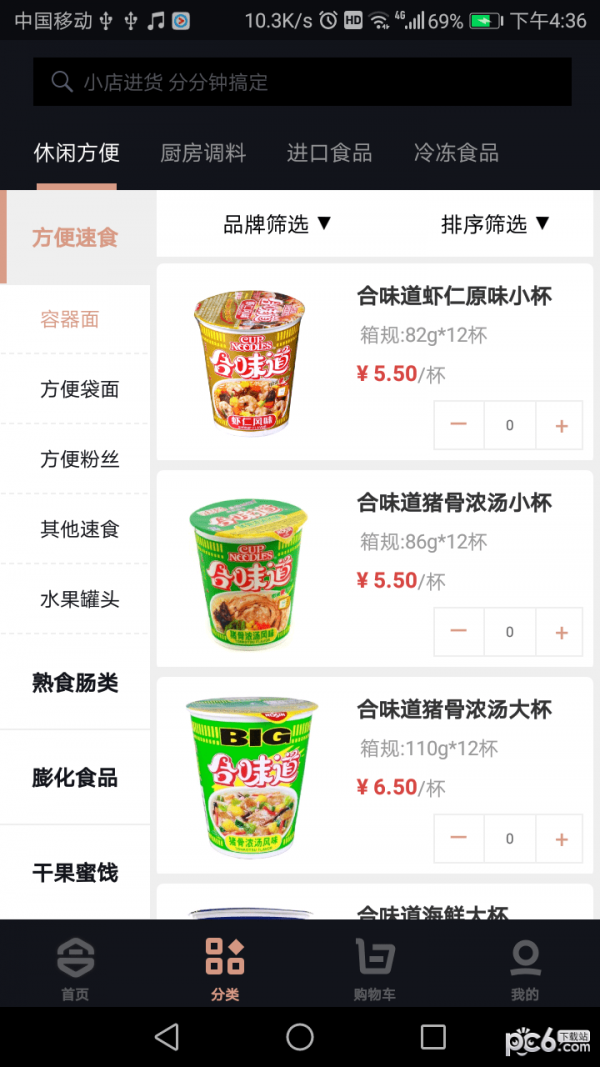Go to the 首页 tab
Viewport: 600px width, 1067px height.
click(75, 970)
